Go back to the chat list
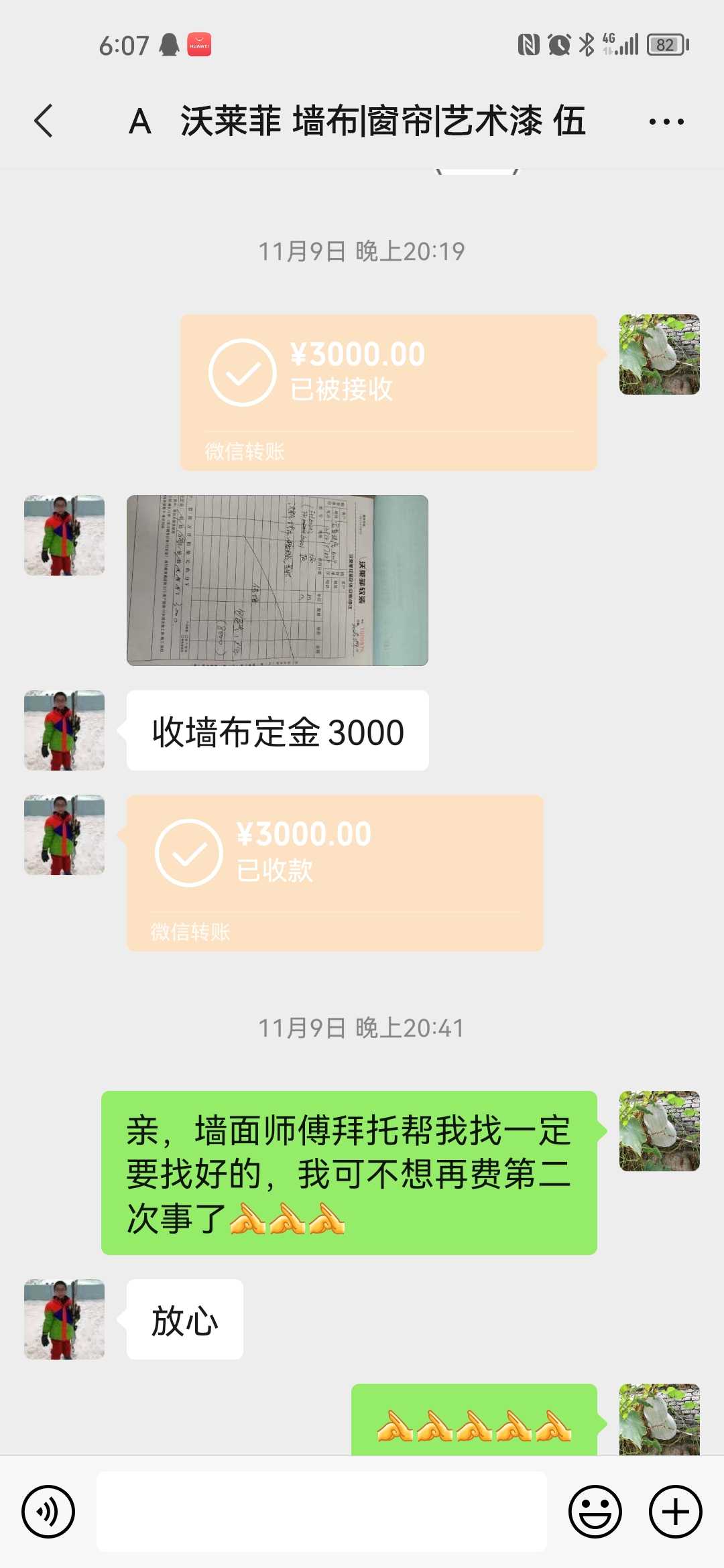The image size is (724, 1568). point(44,121)
